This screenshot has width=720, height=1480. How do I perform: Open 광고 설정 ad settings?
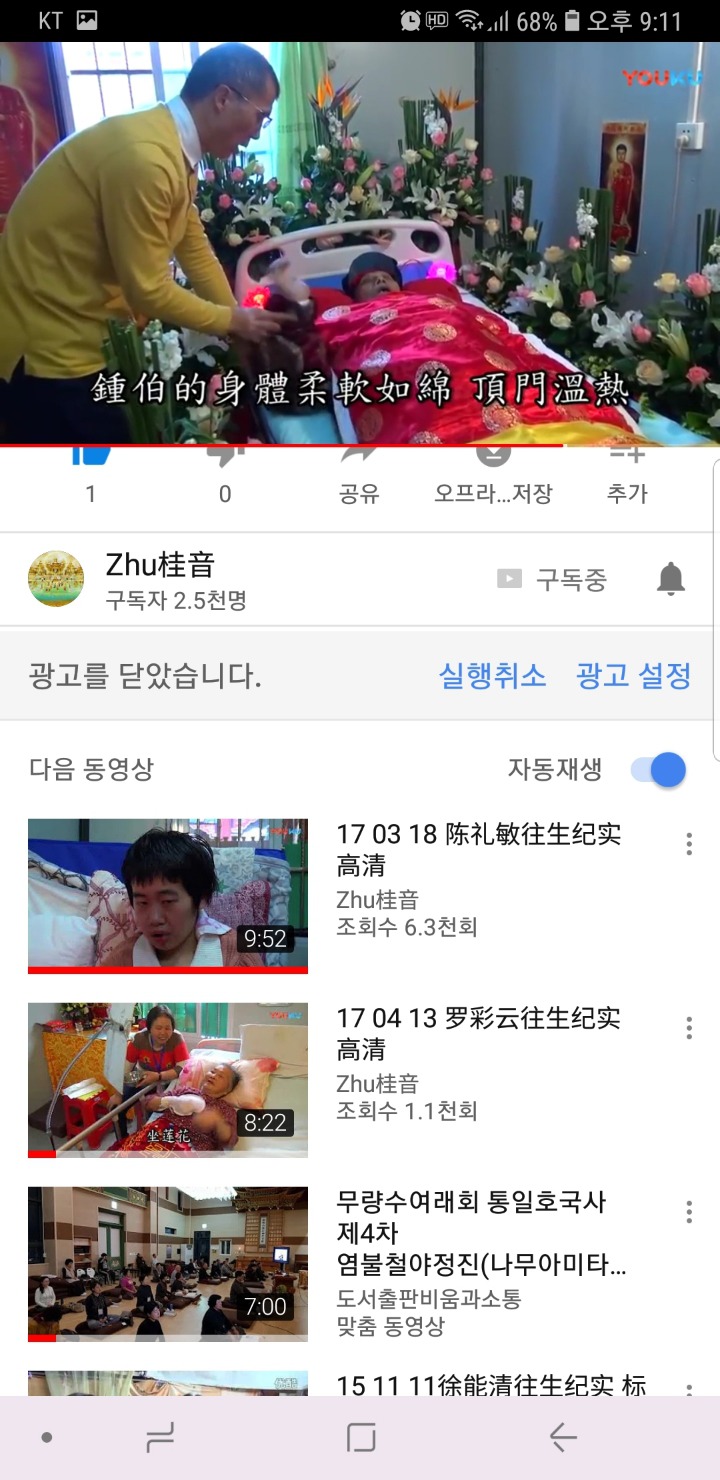tap(634, 676)
